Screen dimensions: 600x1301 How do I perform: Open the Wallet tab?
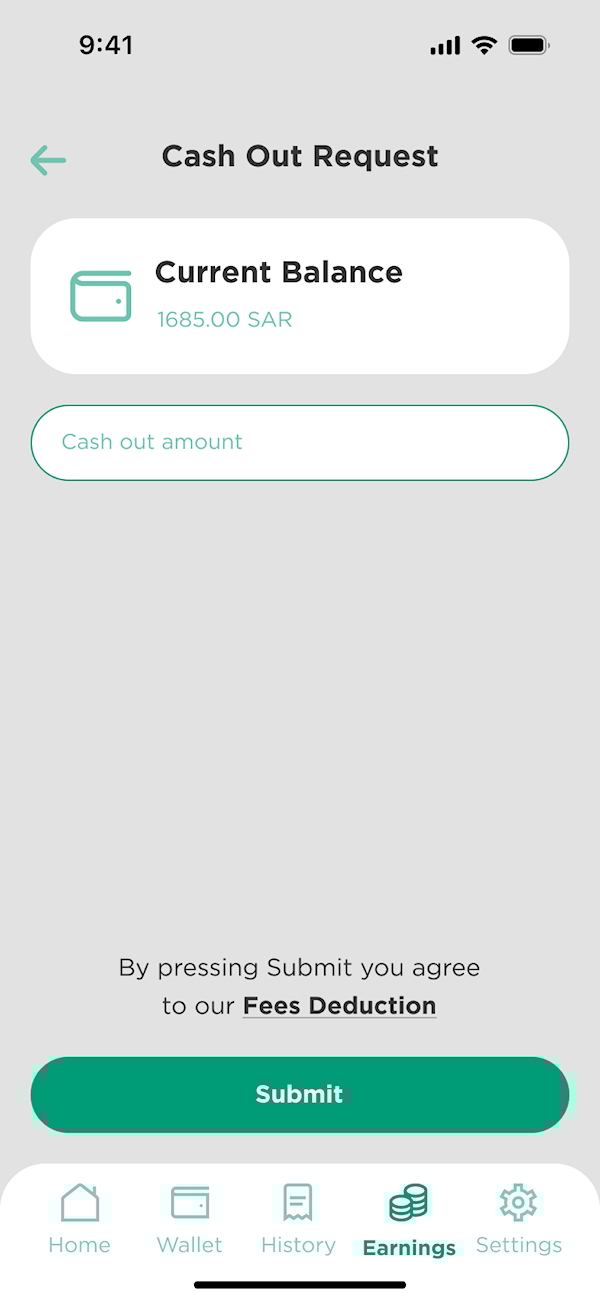click(189, 1218)
